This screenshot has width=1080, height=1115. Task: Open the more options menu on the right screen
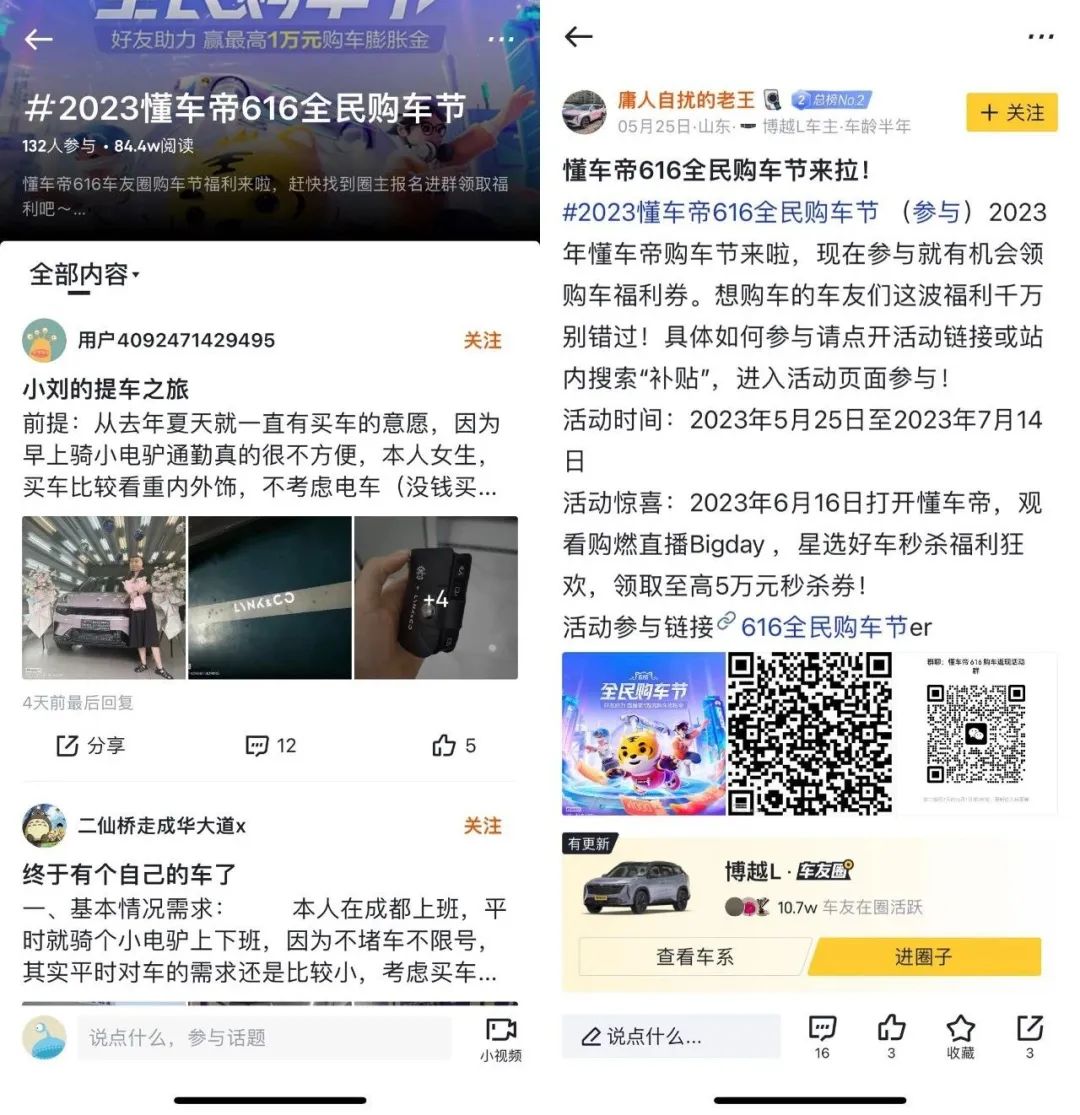pyautogui.click(x=1040, y=36)
